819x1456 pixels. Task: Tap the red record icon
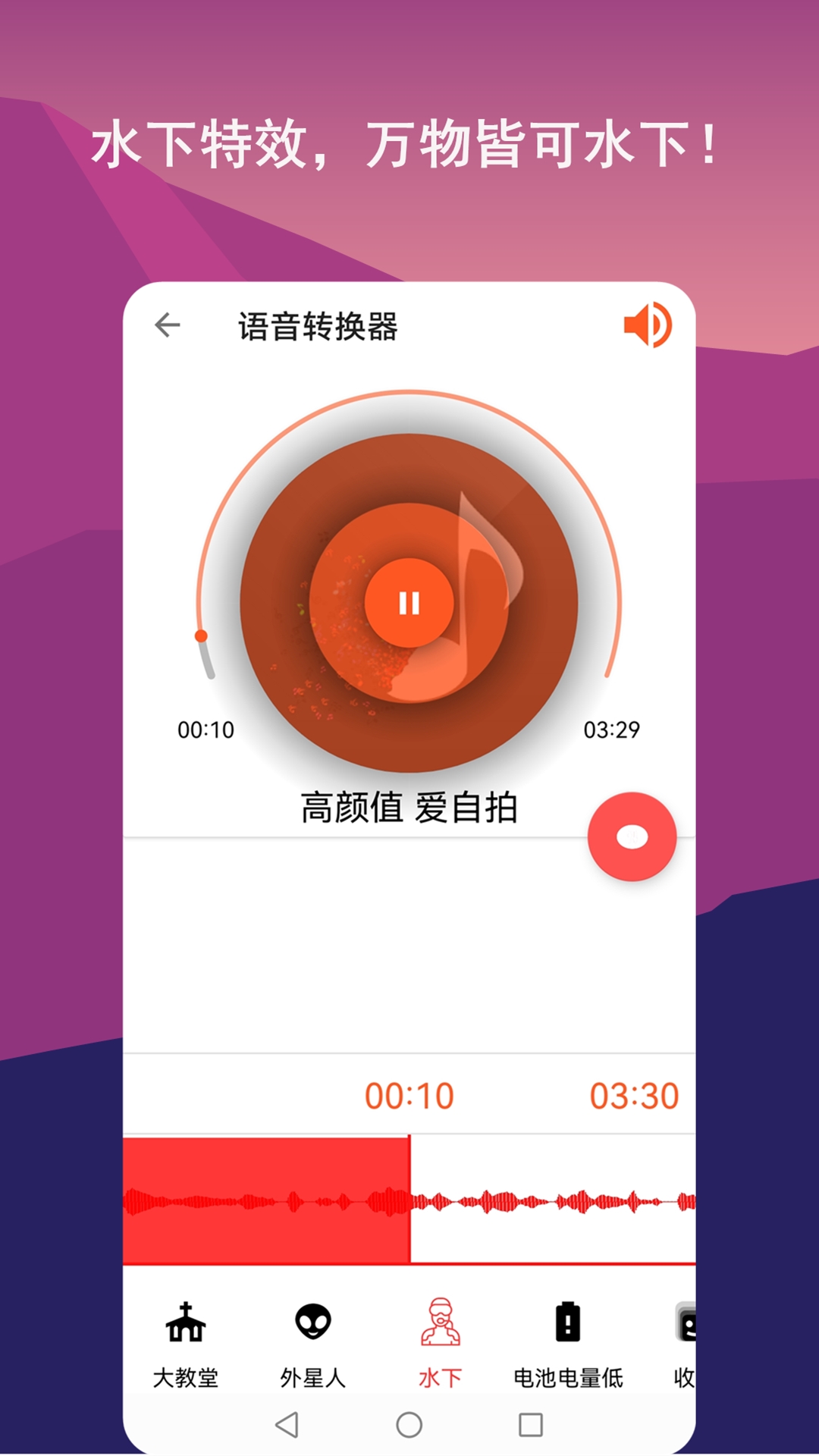point(634,836)
